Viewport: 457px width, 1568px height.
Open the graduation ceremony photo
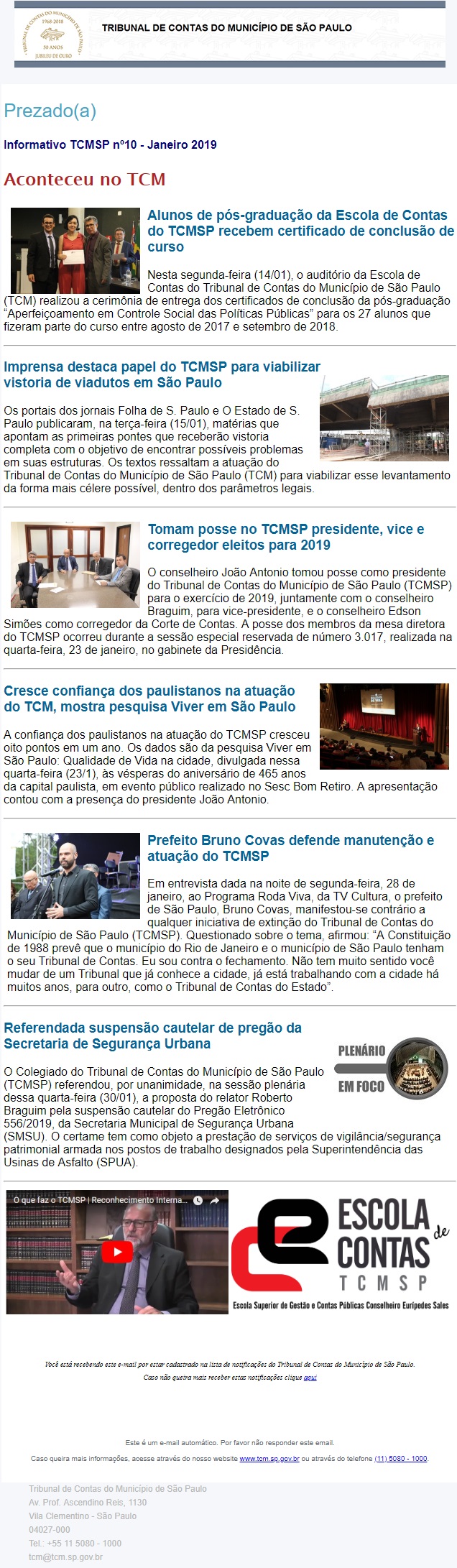point(75,250)
